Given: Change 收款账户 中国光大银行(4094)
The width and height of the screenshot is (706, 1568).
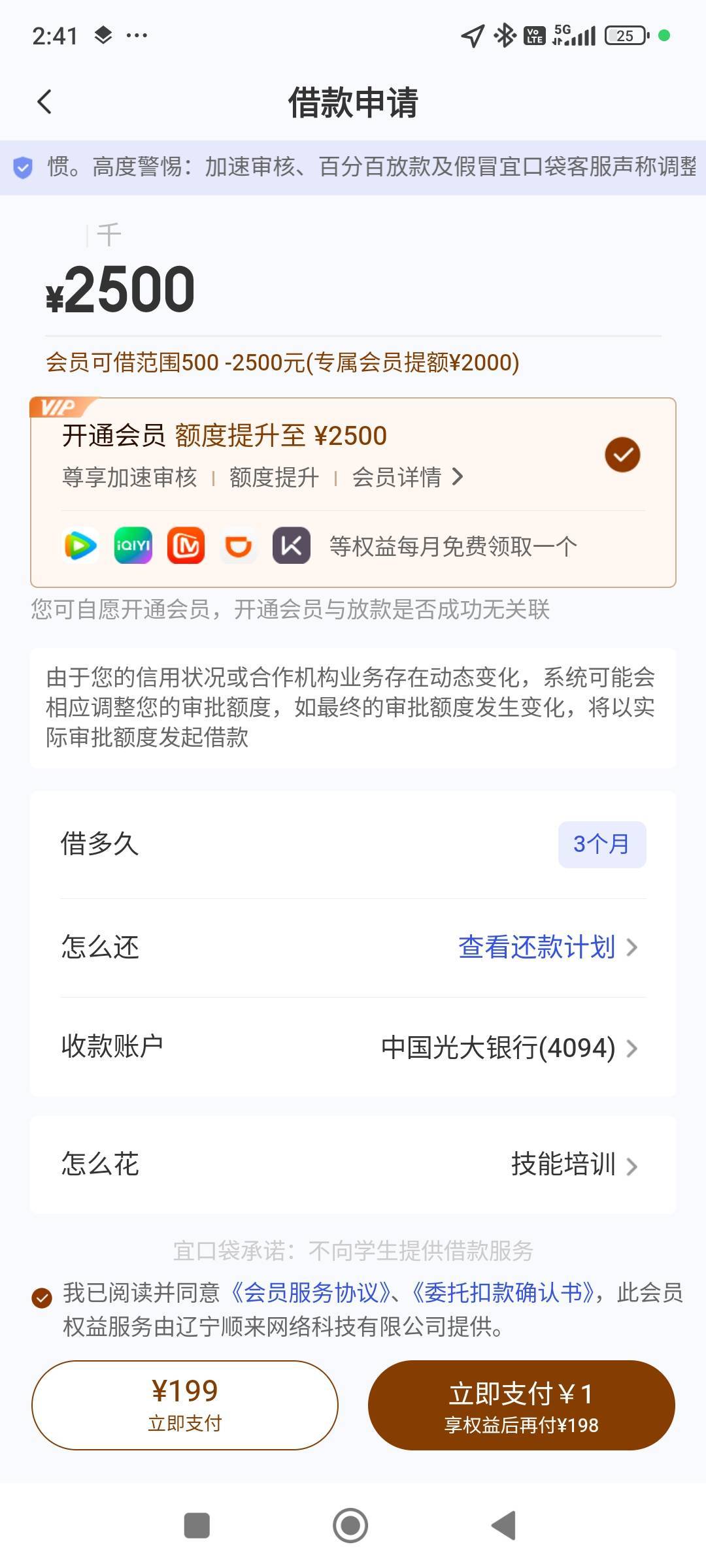Looking at the screenshot, I should (x=353, y=1047).
